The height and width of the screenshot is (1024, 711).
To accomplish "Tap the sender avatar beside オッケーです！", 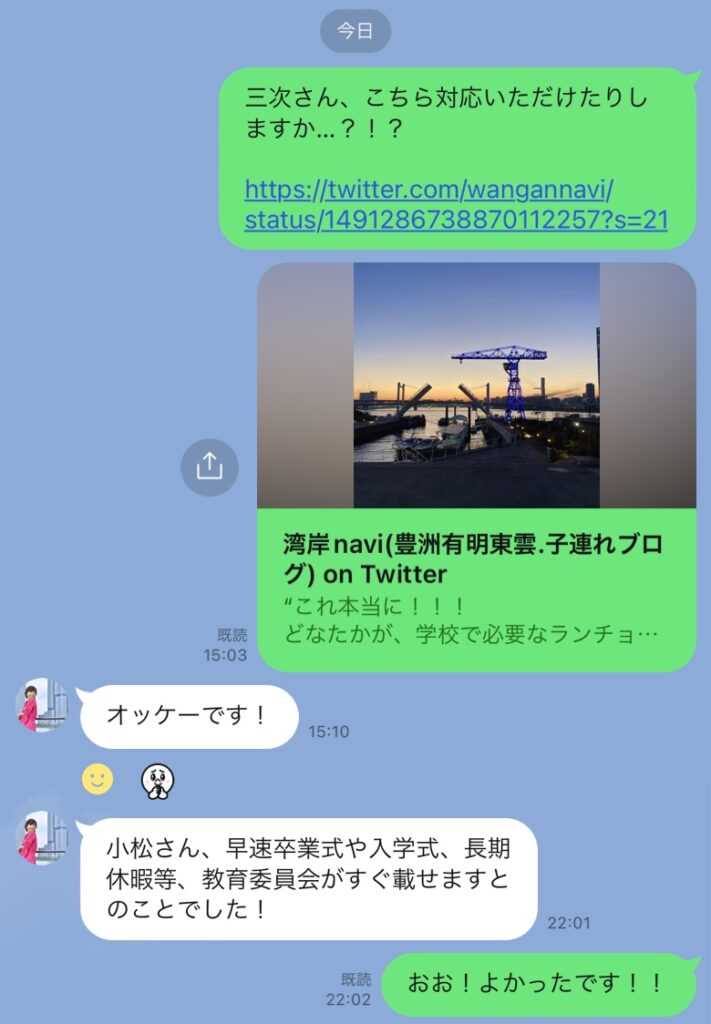I will tap(41, 706).
